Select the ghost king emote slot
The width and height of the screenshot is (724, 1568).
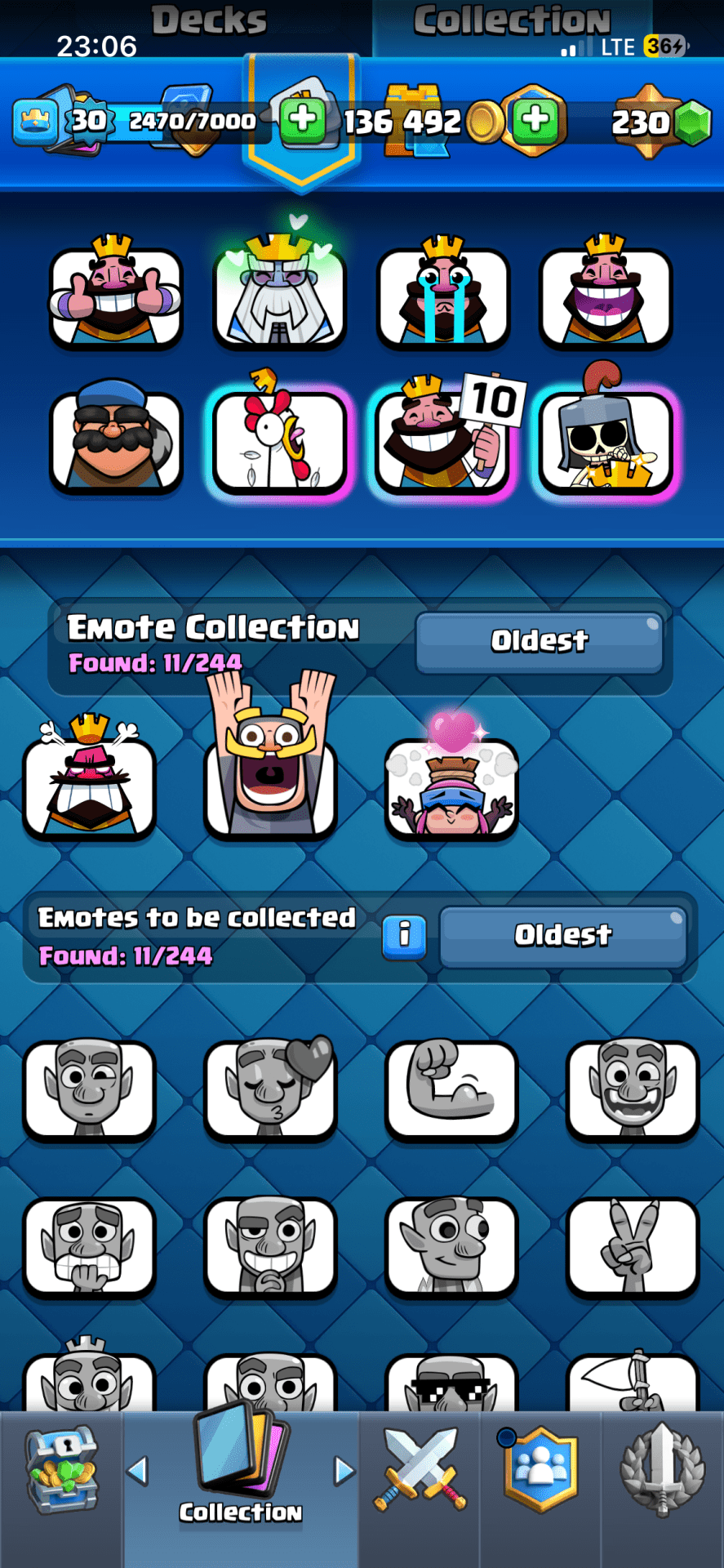[x=279, y=296]
